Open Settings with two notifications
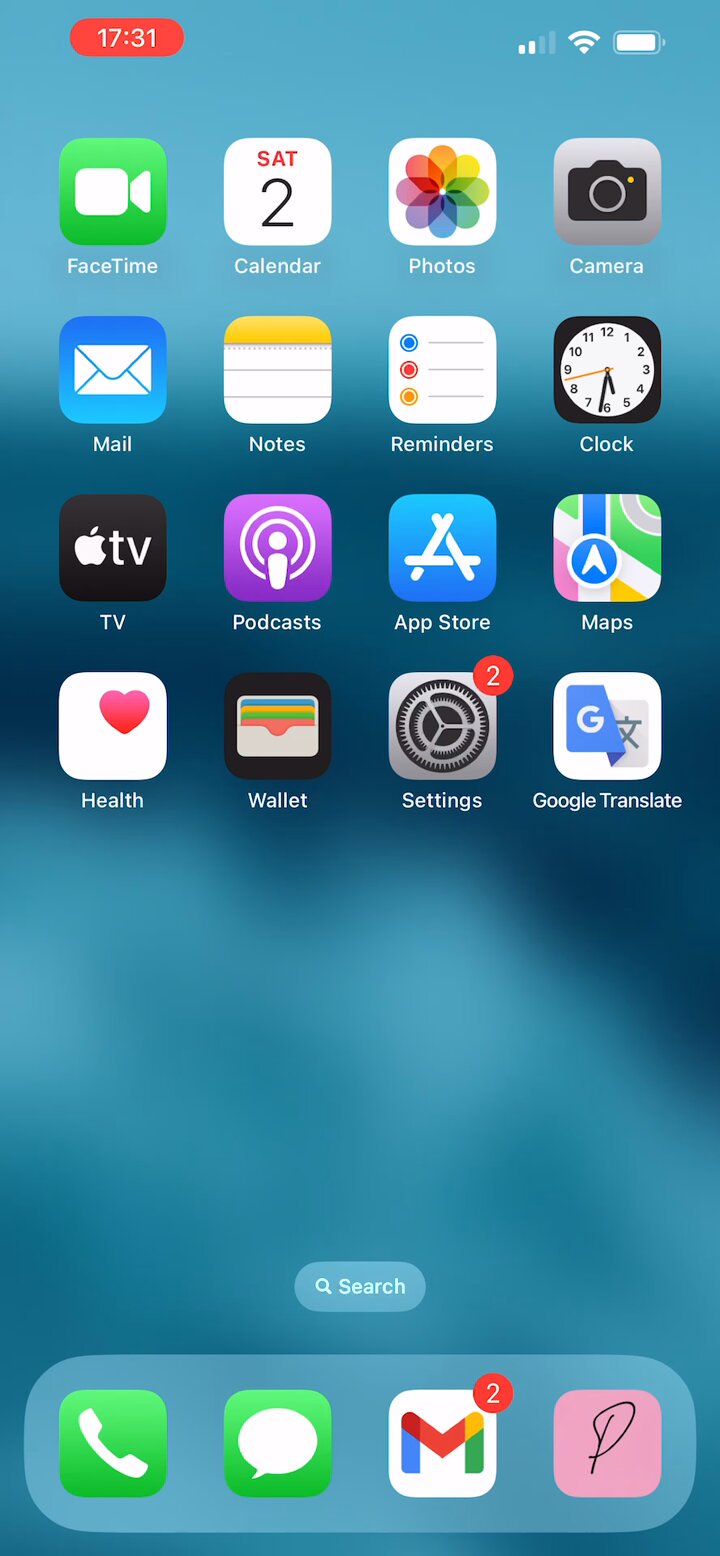The image size is (720, 1556). tap(442, 726)
